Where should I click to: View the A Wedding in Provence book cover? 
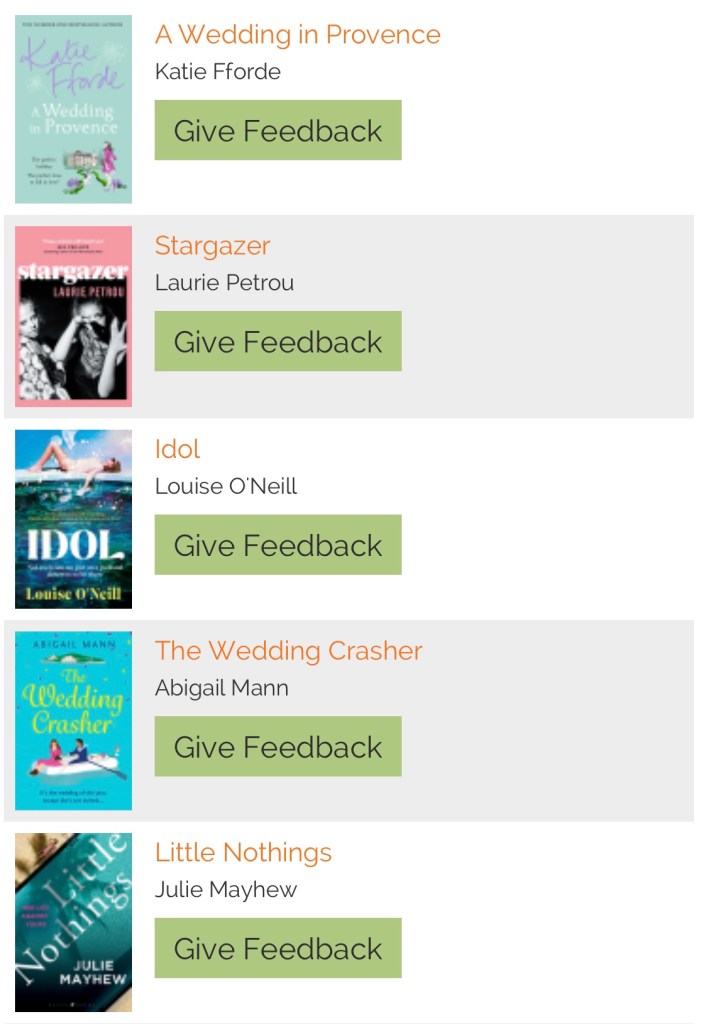point(73,109)
